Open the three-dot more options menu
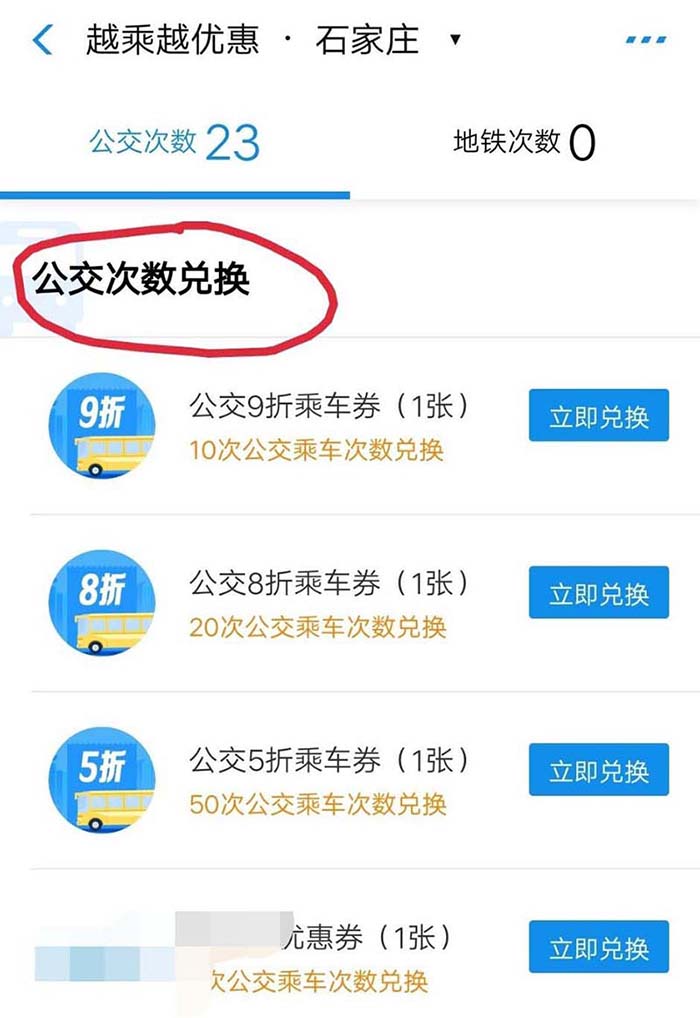The height and width of the screenshot is (1018, 700). tap(645, 40)
